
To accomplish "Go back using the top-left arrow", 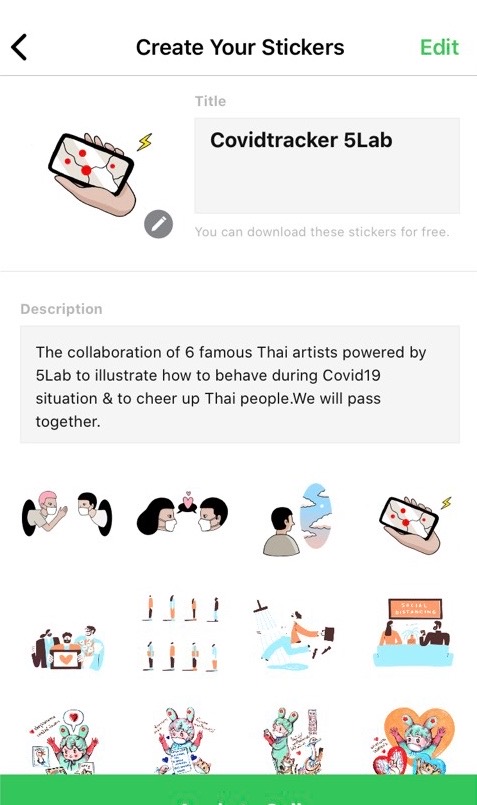I will coord(19,47).
